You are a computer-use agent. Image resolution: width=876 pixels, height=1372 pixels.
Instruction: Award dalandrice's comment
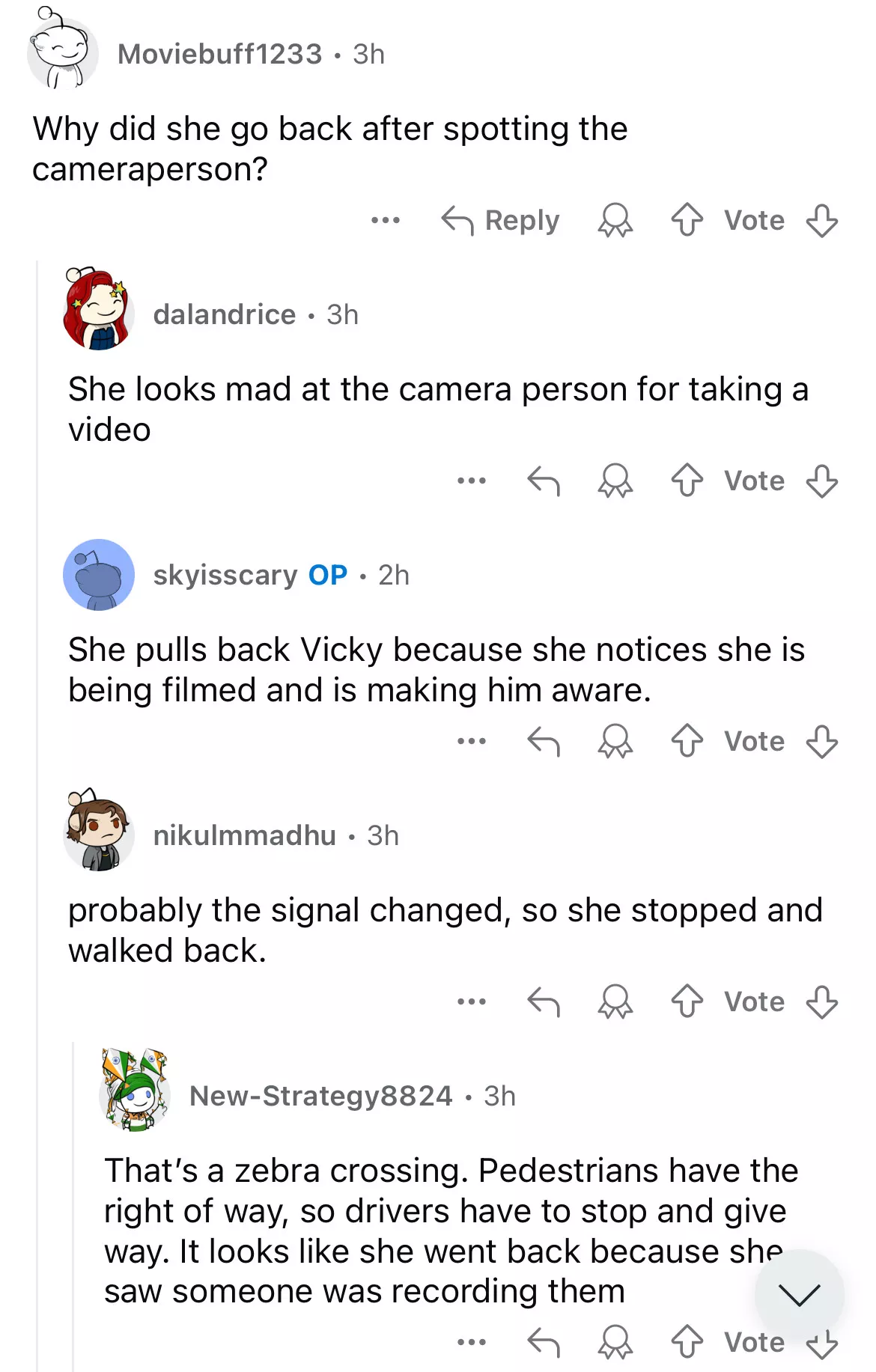point(615,481)
